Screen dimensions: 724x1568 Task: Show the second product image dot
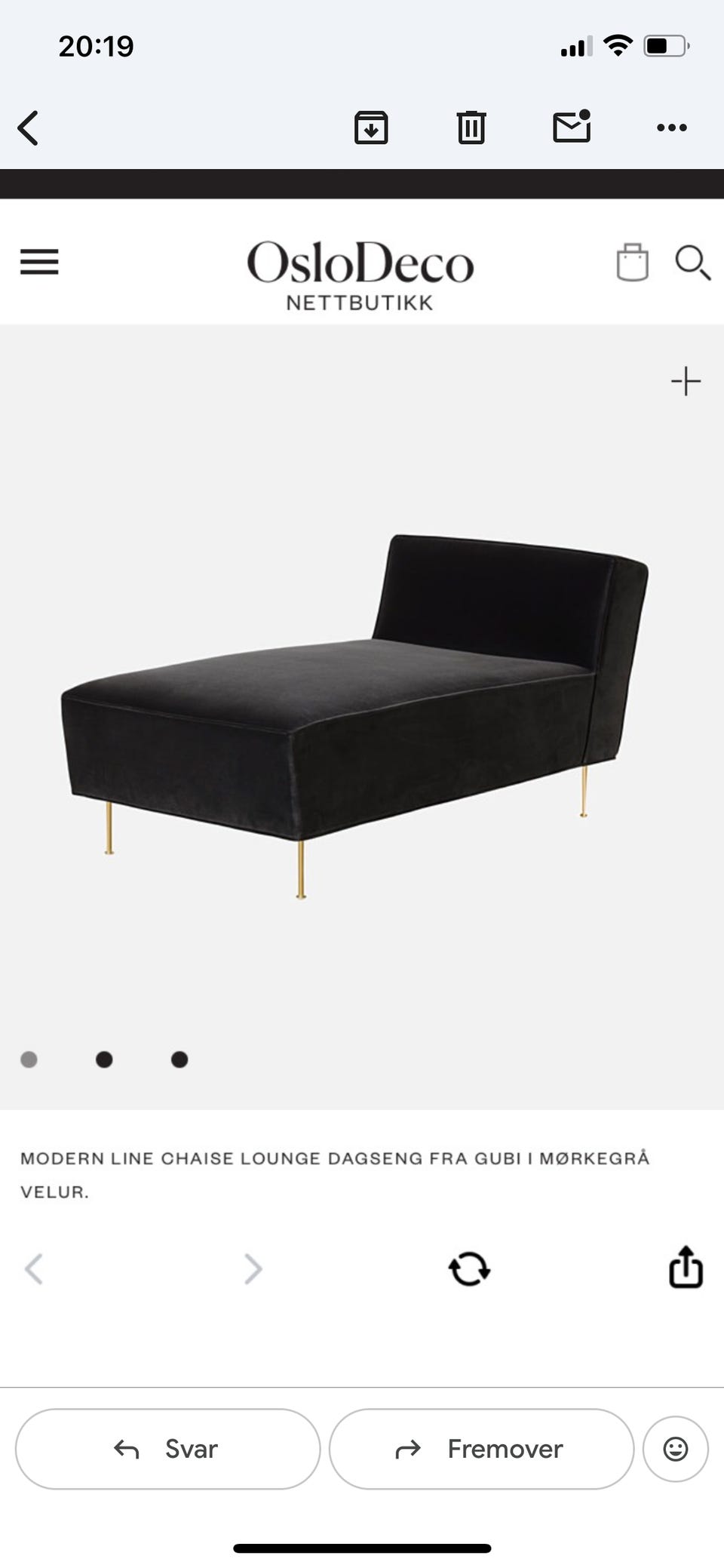104,1059
